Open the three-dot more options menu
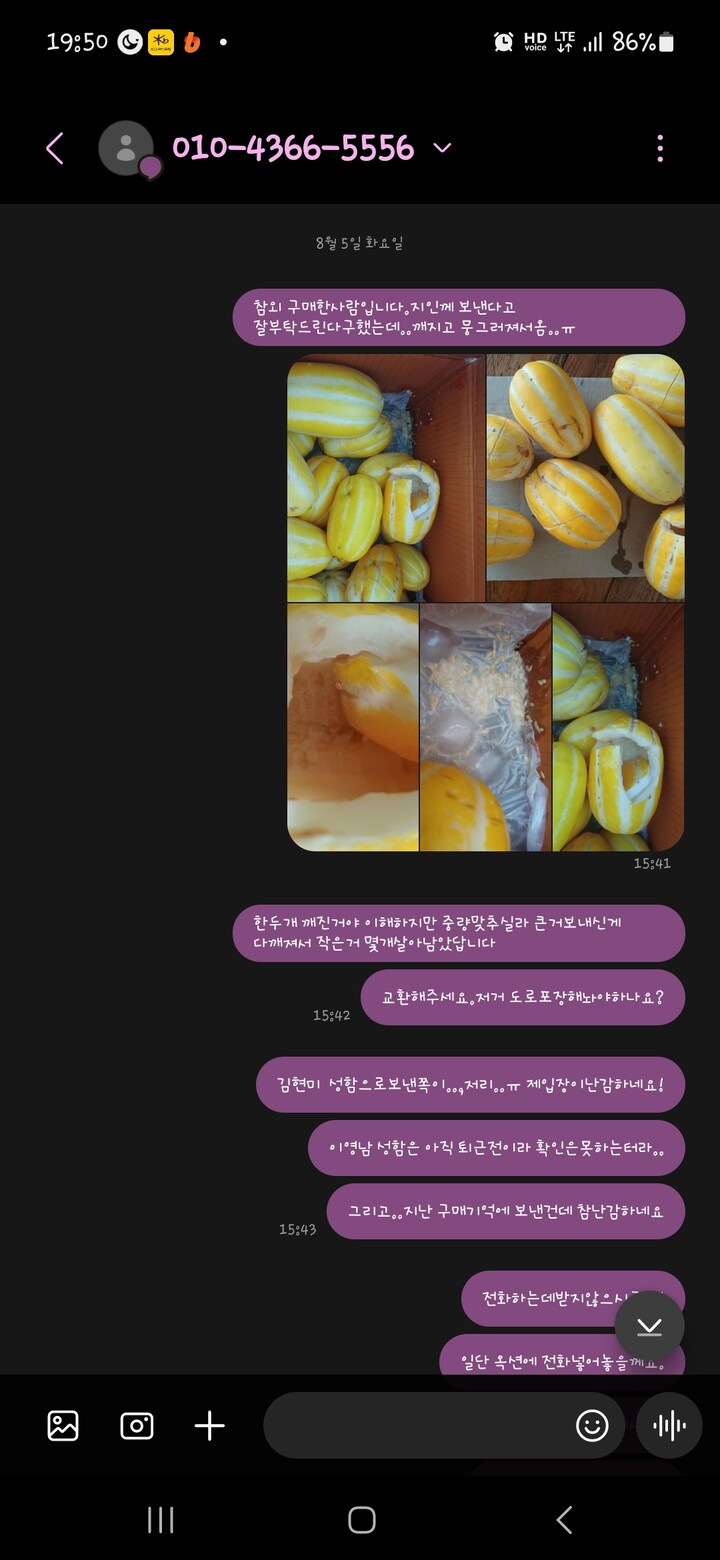The height and width of the screenshot is (1560, 720). coord(660,147)
